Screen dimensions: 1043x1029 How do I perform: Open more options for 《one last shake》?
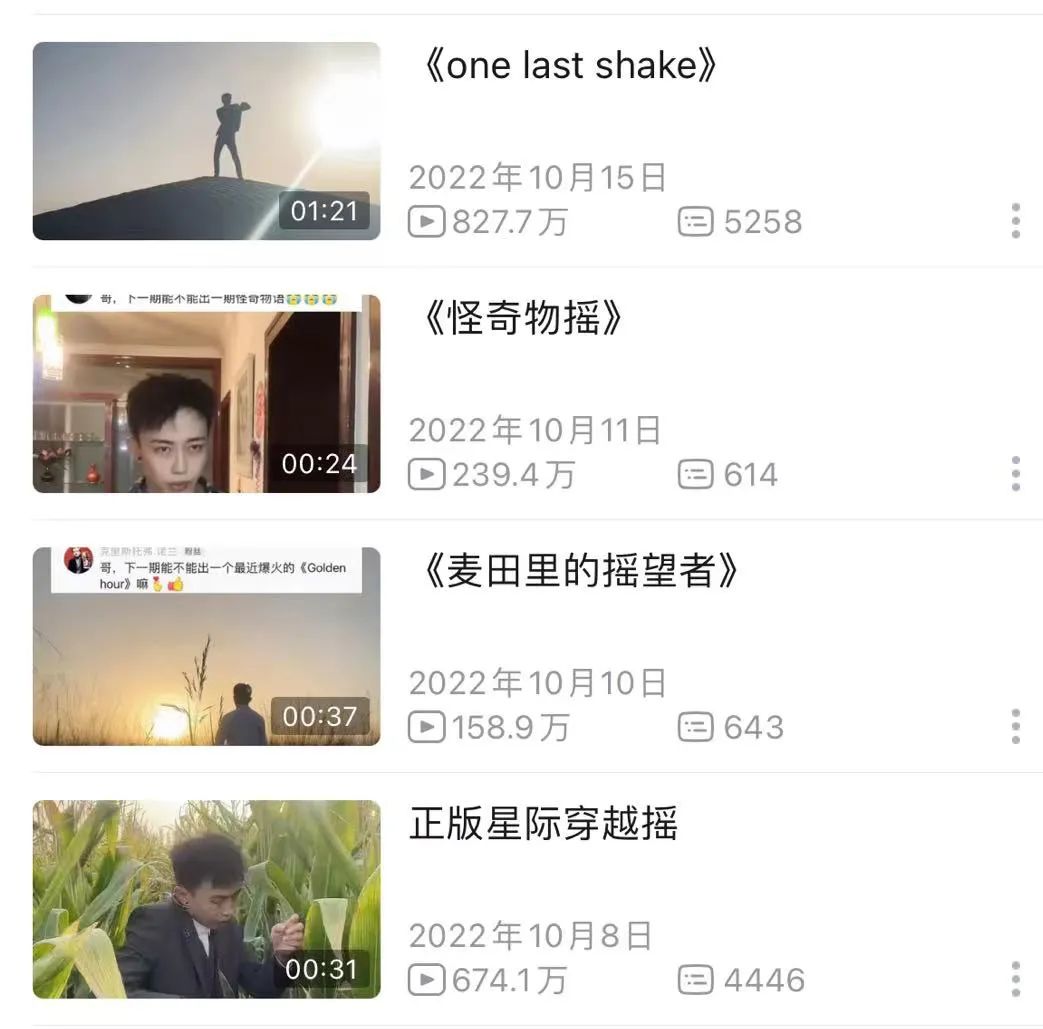(x=1015, y=221)
